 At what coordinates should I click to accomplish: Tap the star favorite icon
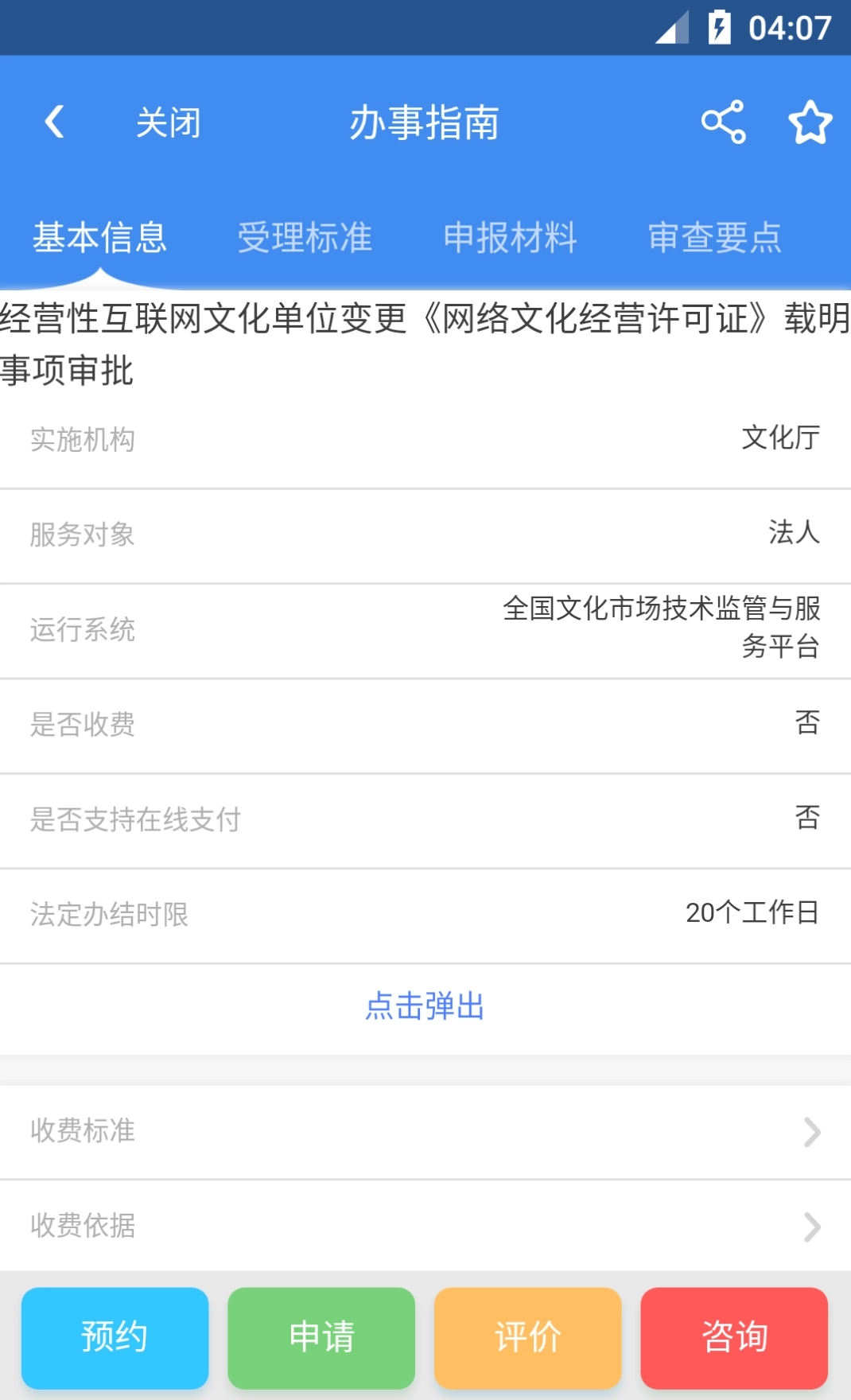[x=810, y=121]
